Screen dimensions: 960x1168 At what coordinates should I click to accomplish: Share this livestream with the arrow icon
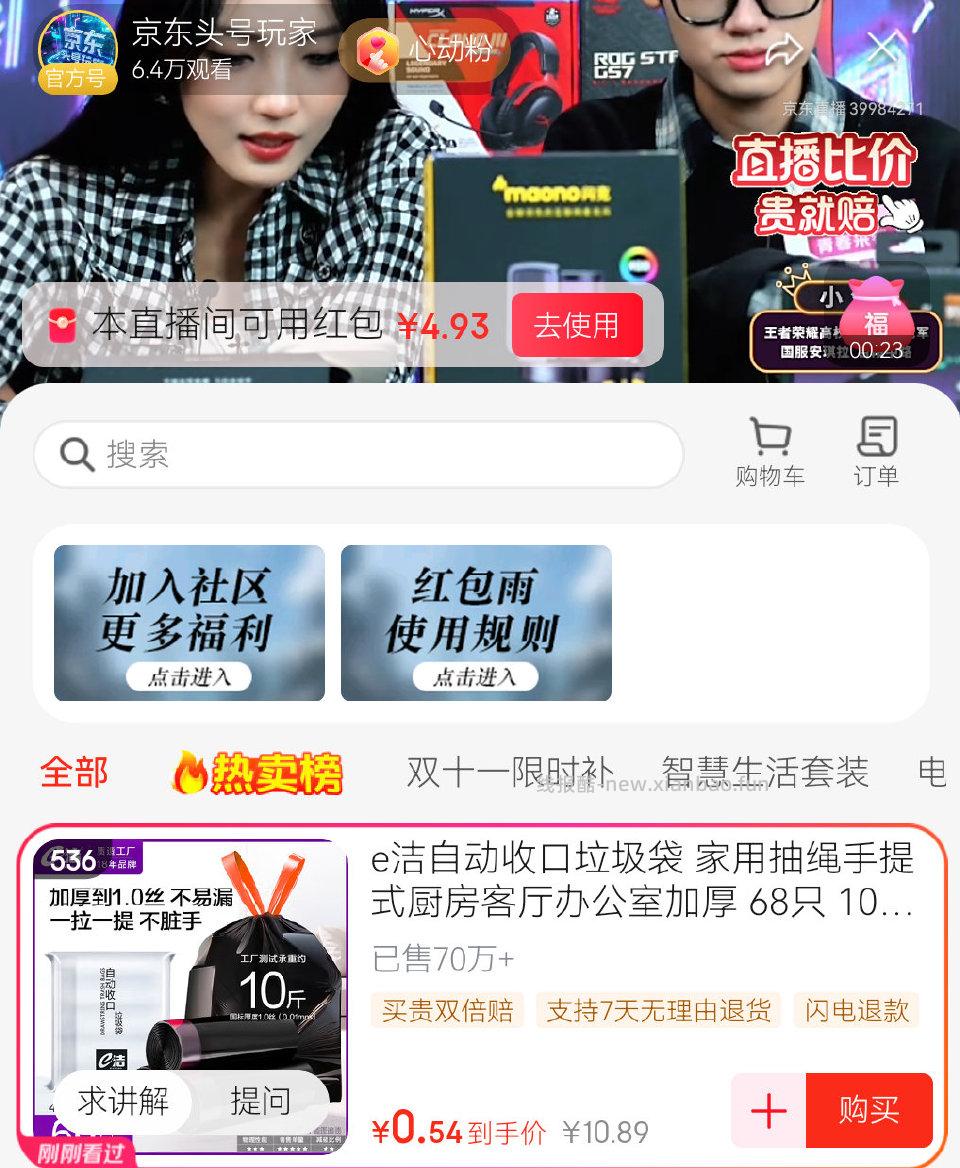click(x=784, y=48)
